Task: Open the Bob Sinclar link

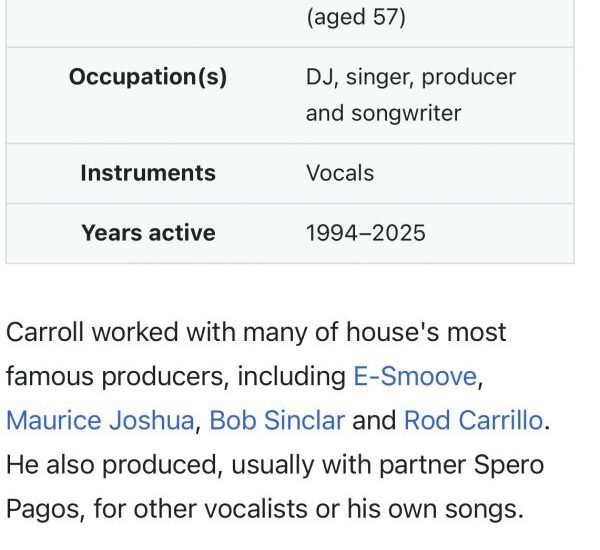Action: [x=277, y=421]
